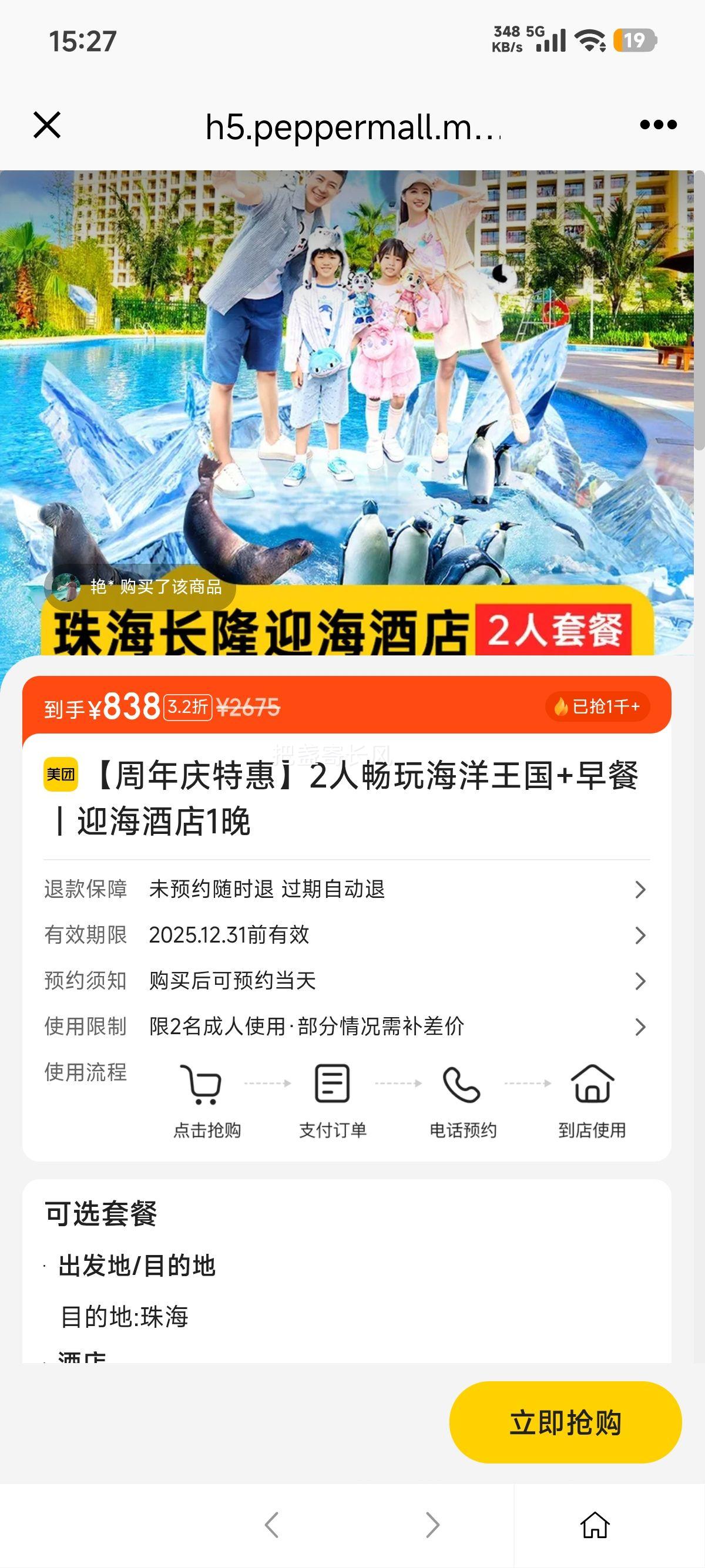705x1568 pixels.
Task: Go back using the bottom left arrow
Action: click(271, 1525)
